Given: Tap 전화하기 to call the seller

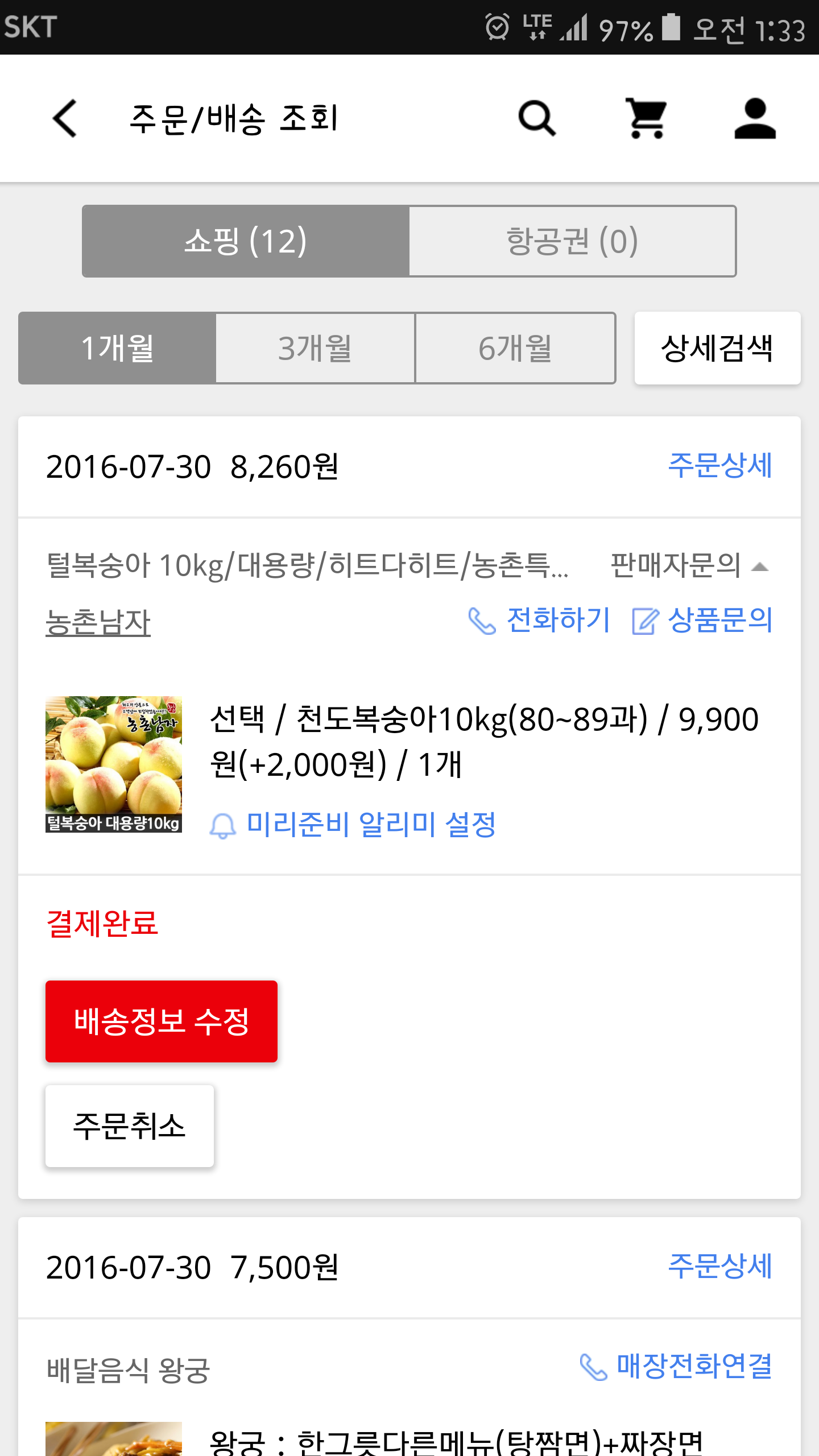Looking at the screenshot, I should pyautogui.click(x=539, y=620).
